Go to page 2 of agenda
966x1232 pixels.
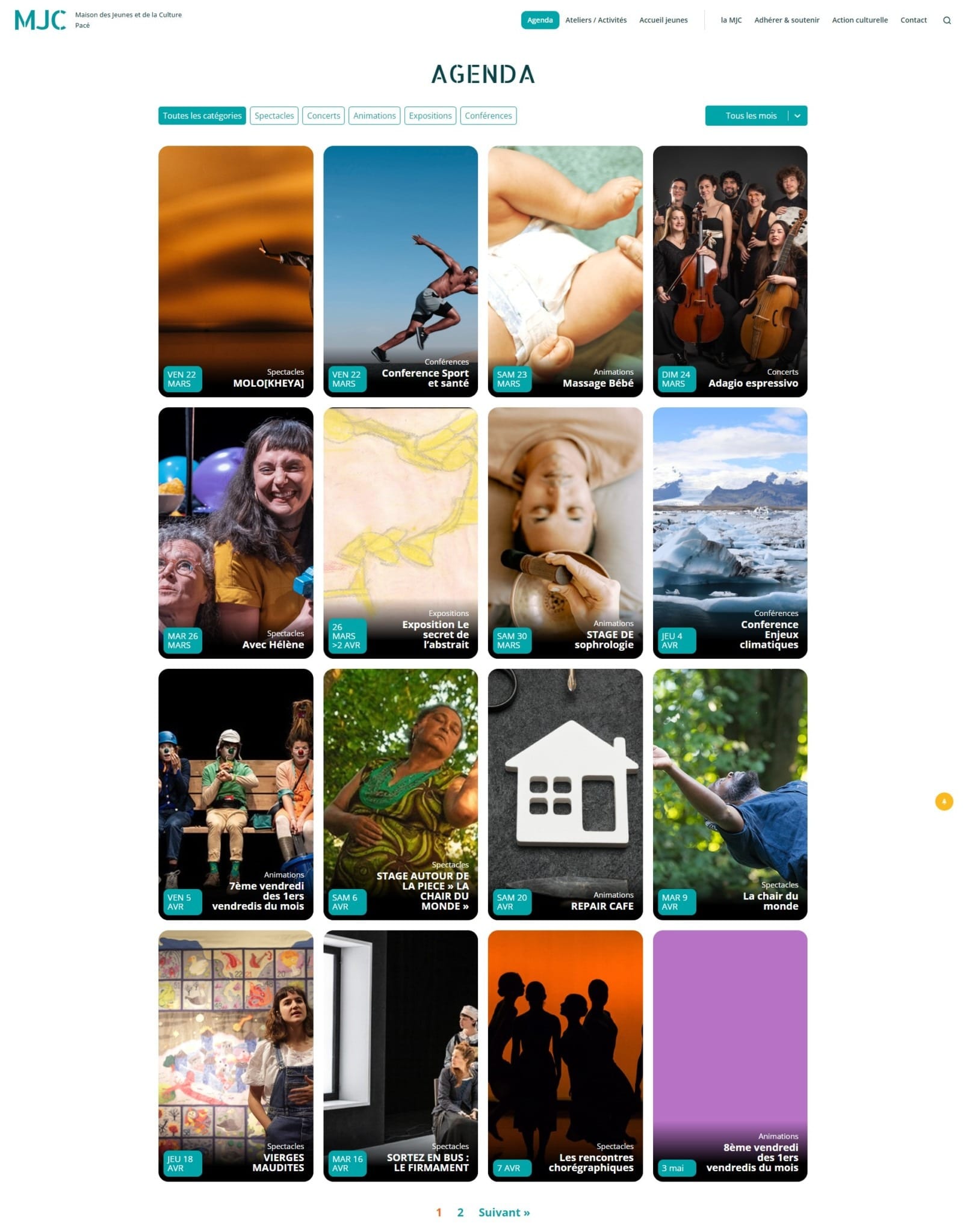point(460,1212)
